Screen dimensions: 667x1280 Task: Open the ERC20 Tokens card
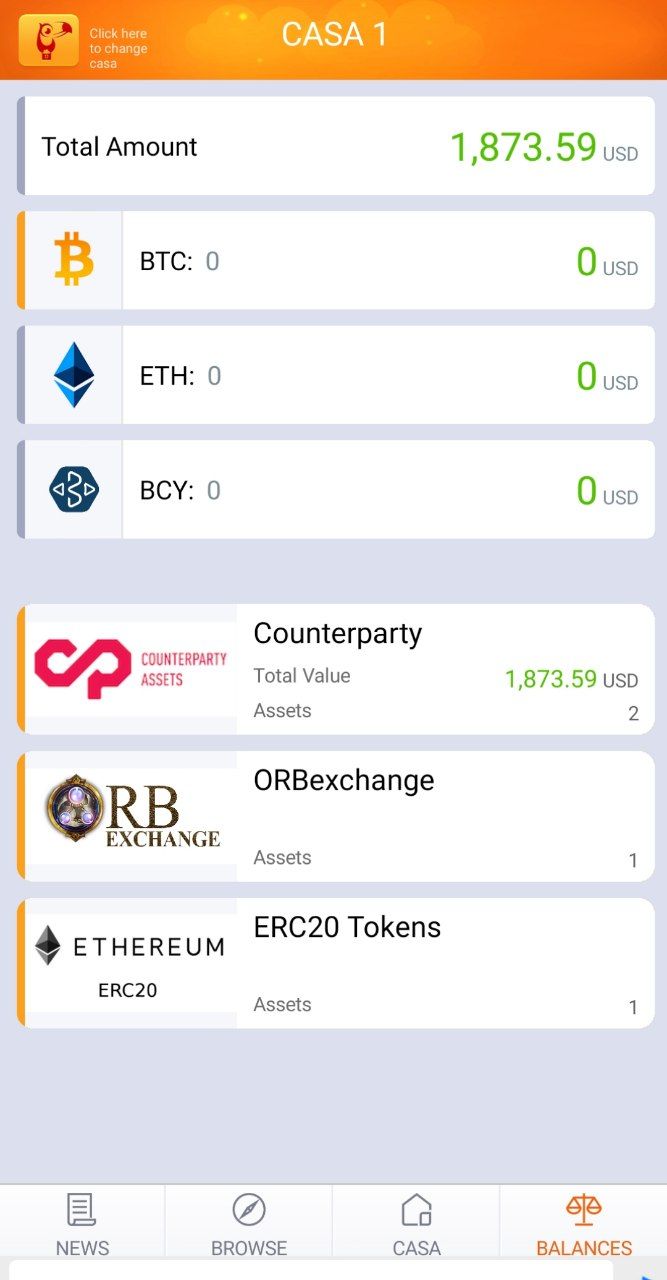(x=336, y=963)
